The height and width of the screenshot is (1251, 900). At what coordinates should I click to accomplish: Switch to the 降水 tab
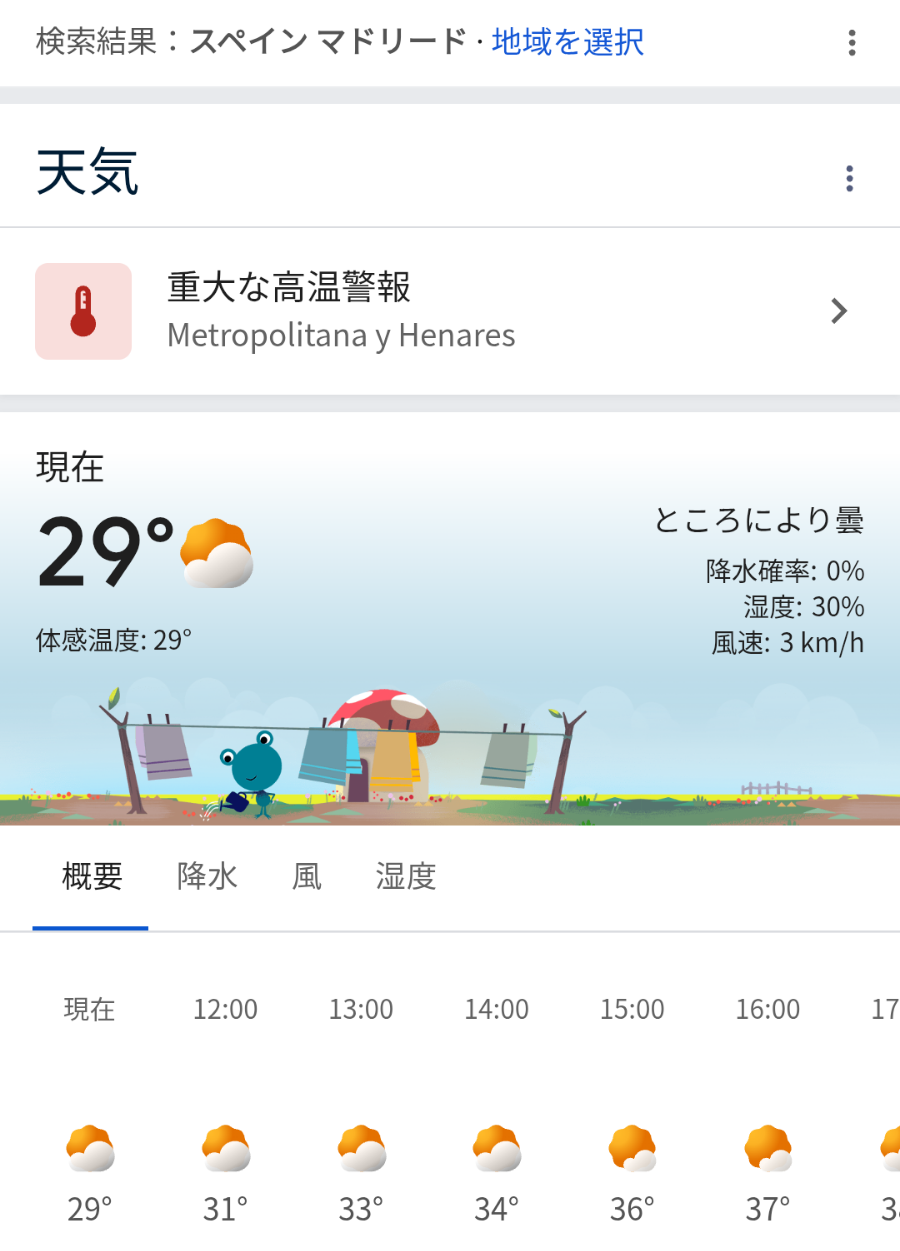pyautogui.click(x=207, y=877)
